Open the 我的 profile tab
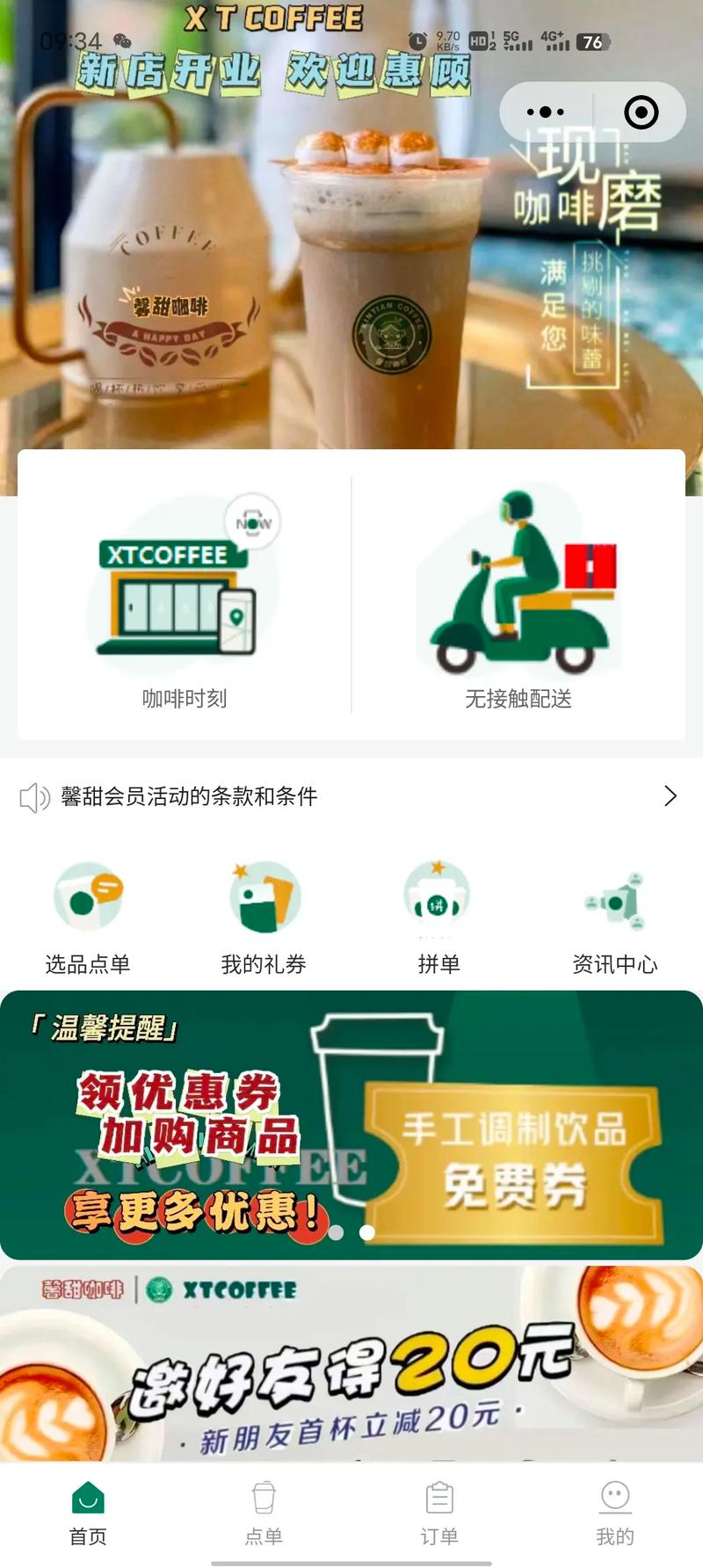The height and width of the screenshot is (1568, 703). tap(615, 1514)
